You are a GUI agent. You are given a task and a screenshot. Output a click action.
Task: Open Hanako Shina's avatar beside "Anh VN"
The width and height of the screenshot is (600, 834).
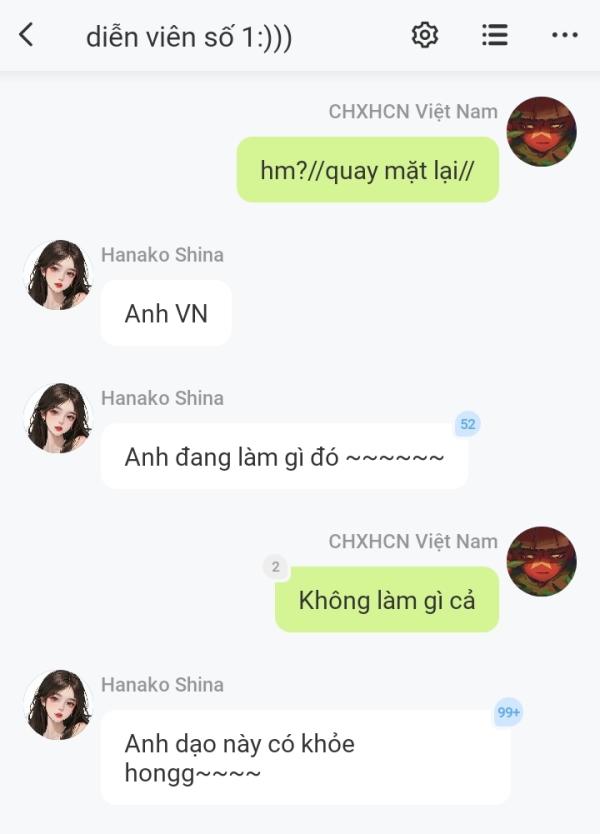pyautogui.click(x=58, y=274)
